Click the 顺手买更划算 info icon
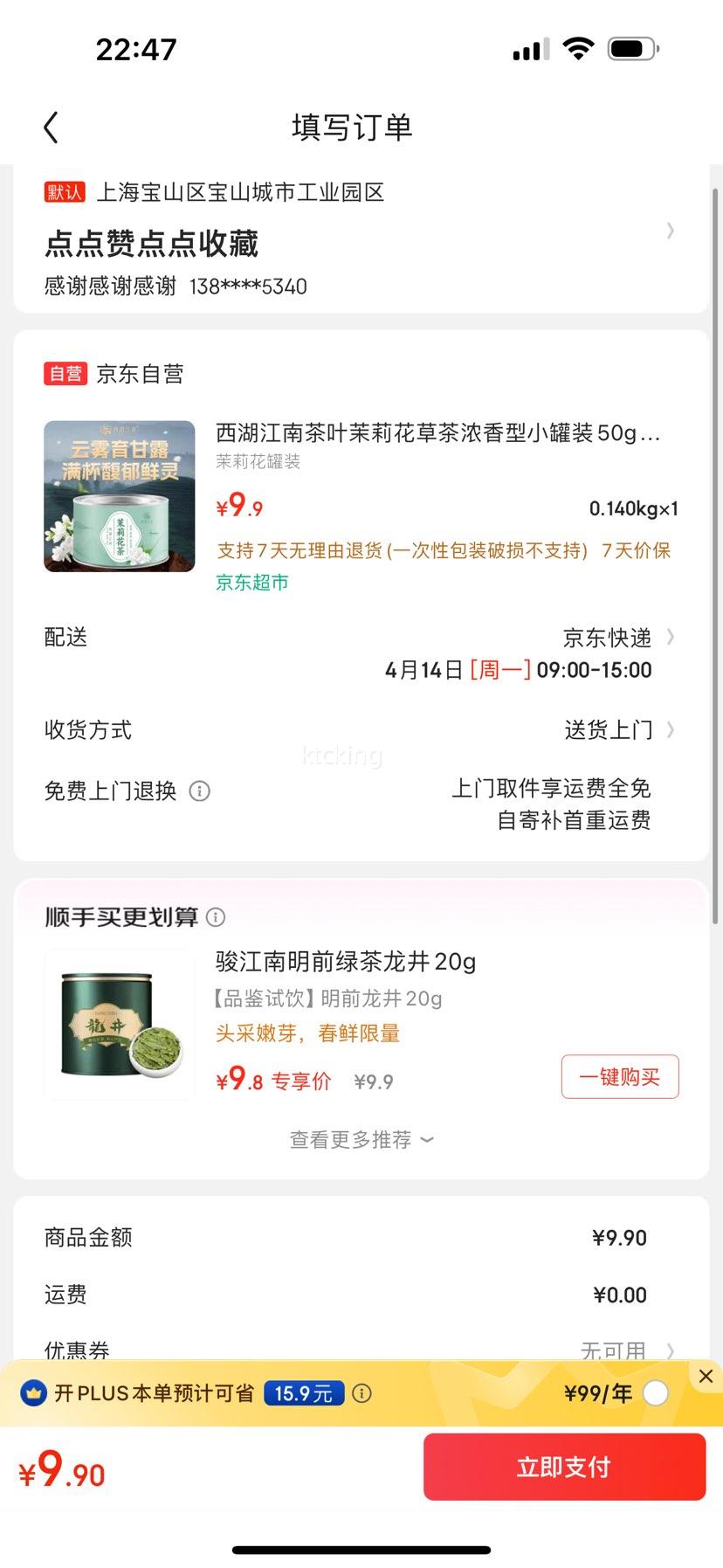The width and height of the screenshot is (723, 1568). (x=215, y=917)
